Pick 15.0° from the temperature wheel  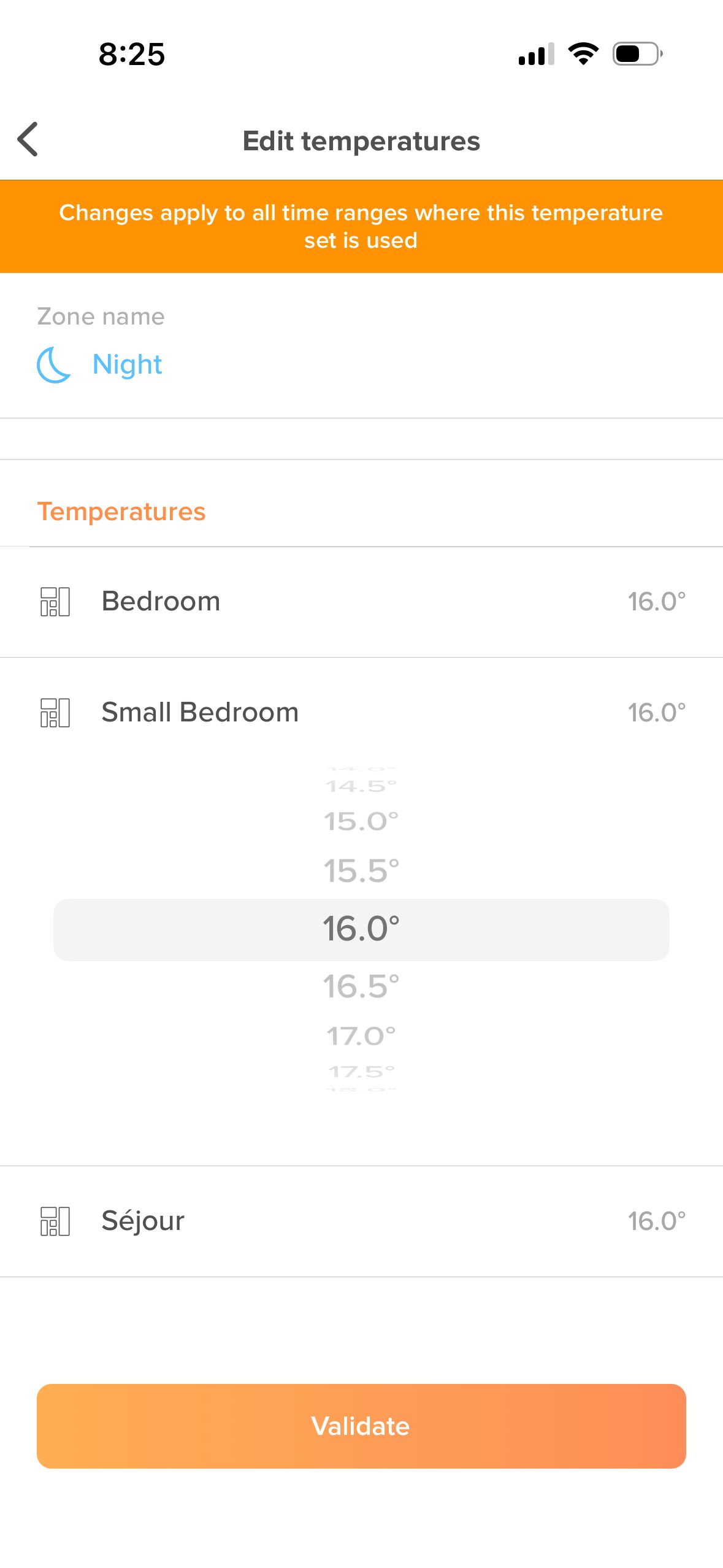[x=361, y=822]
